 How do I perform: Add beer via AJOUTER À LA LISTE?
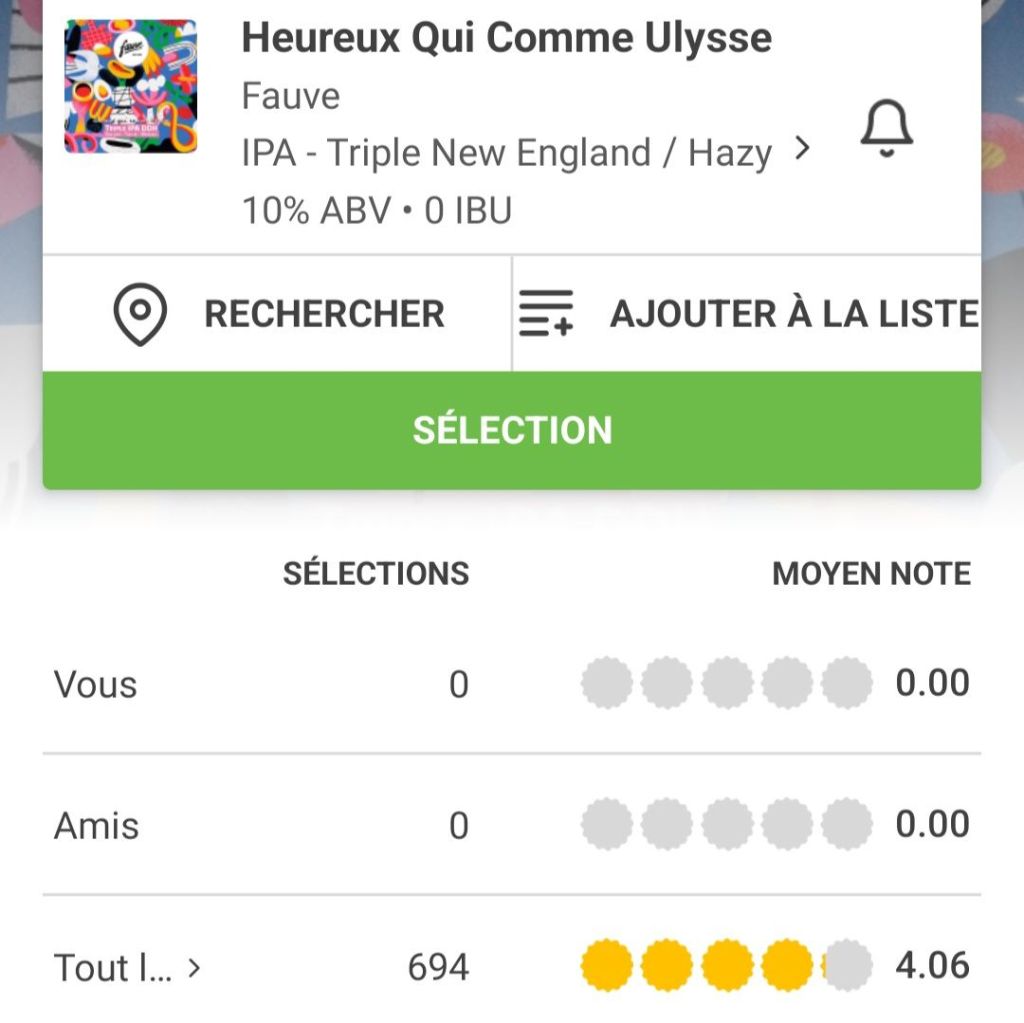coord(748,314)
